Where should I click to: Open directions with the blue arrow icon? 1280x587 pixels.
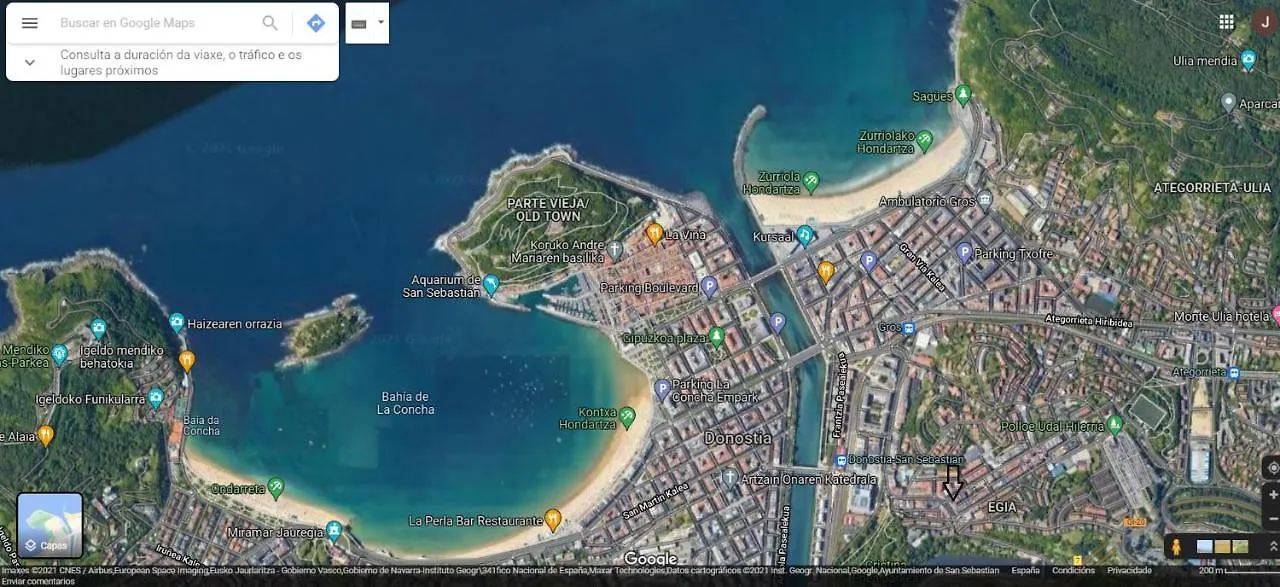(316, 23)
